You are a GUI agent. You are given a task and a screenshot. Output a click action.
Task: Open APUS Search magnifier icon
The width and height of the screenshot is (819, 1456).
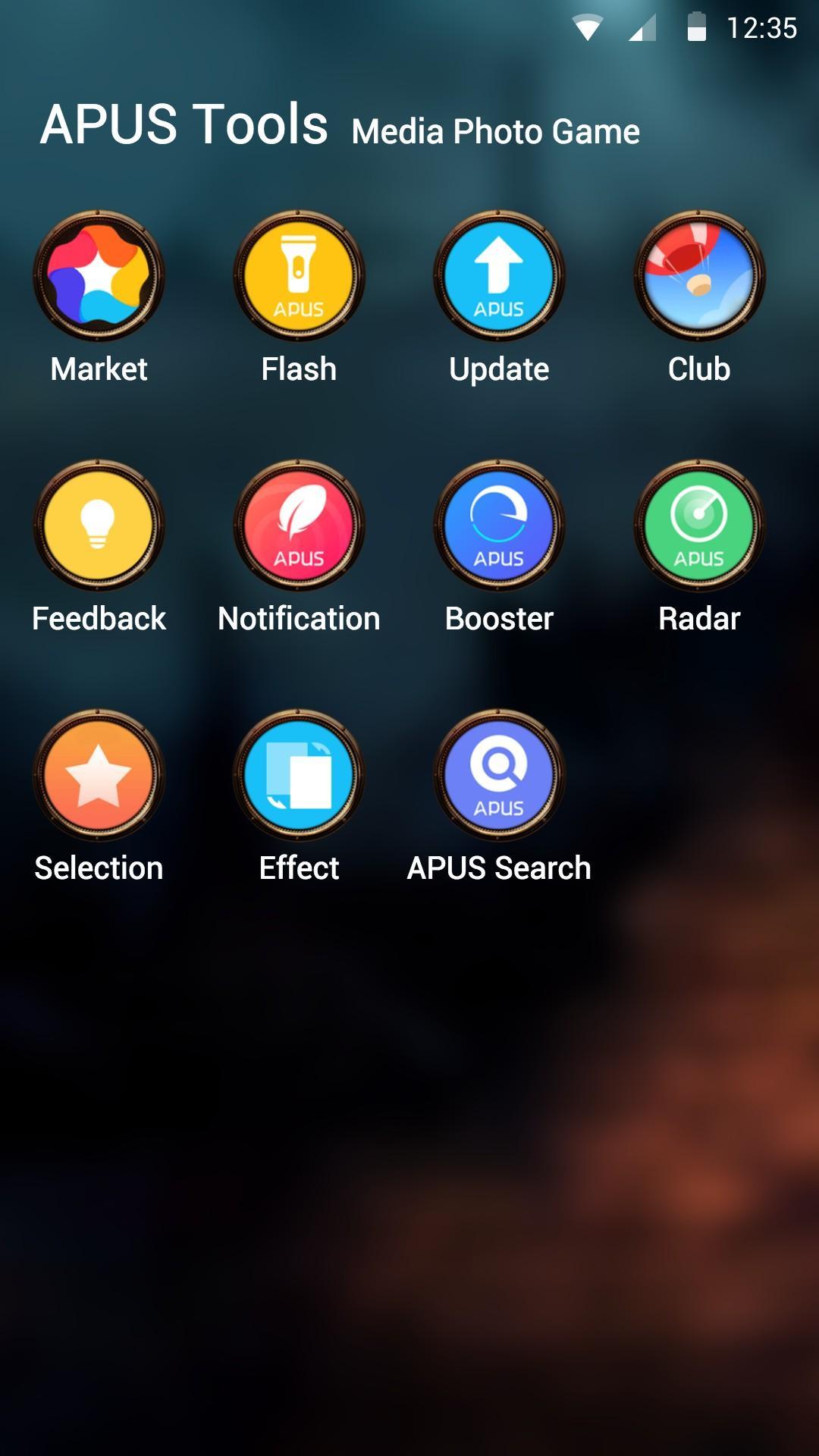(499, 775)
